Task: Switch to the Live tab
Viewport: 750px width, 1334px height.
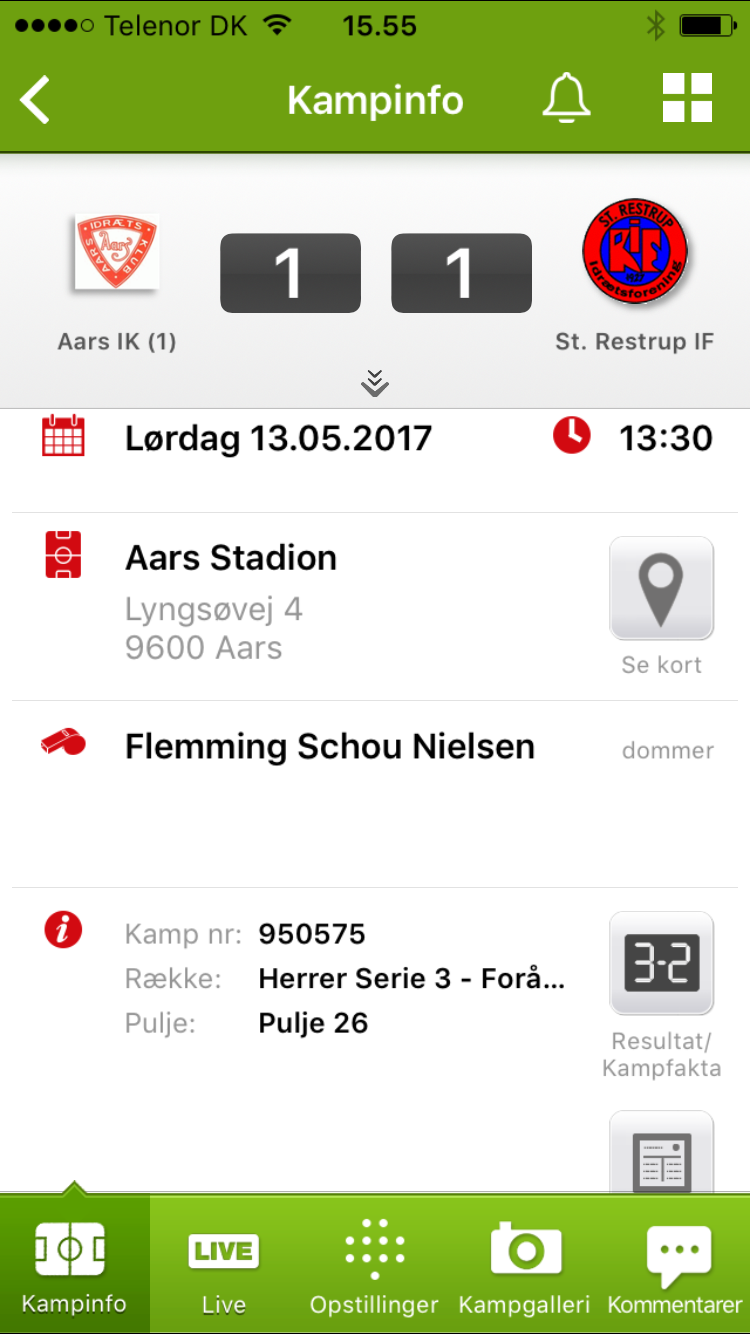Action: coord(224,1264)
